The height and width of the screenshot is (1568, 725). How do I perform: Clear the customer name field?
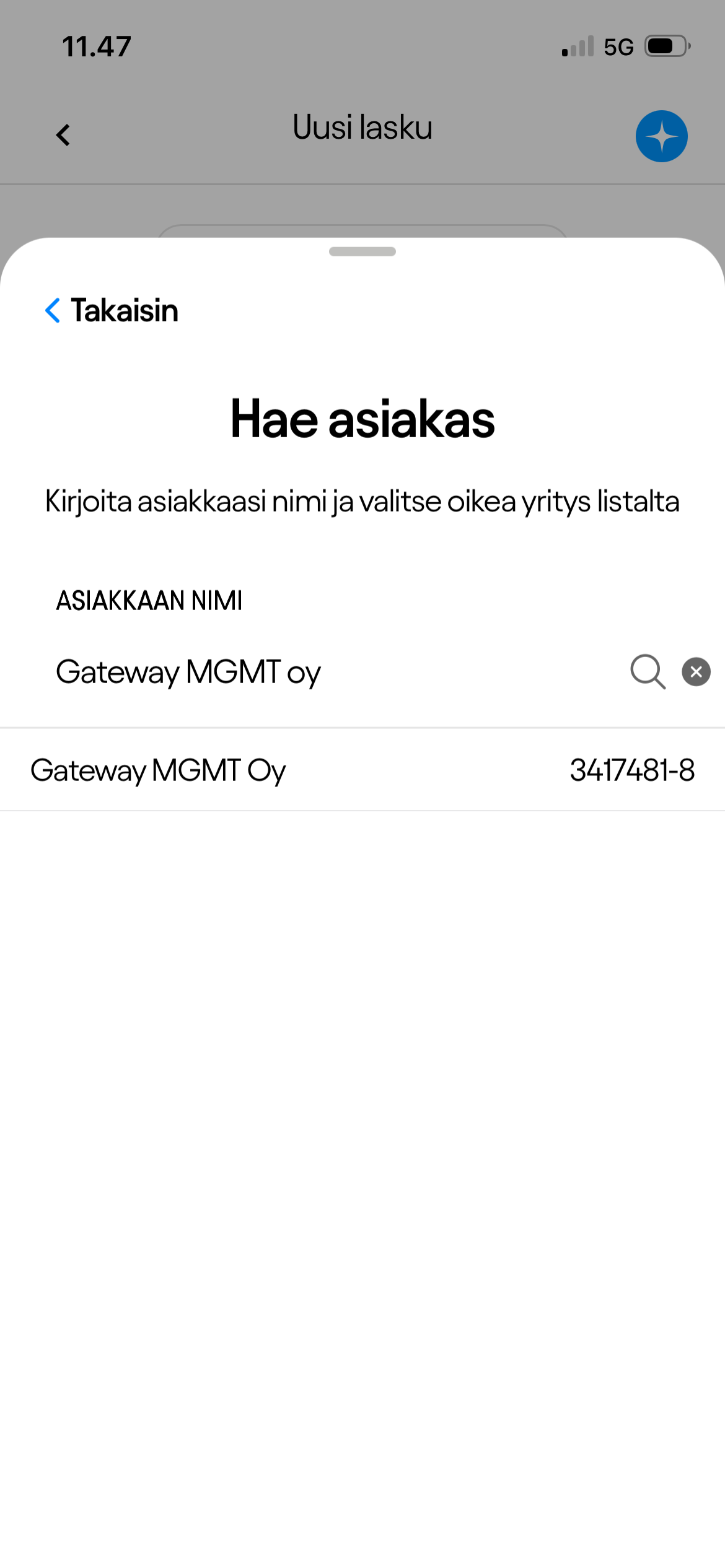(x=696, y=672)
